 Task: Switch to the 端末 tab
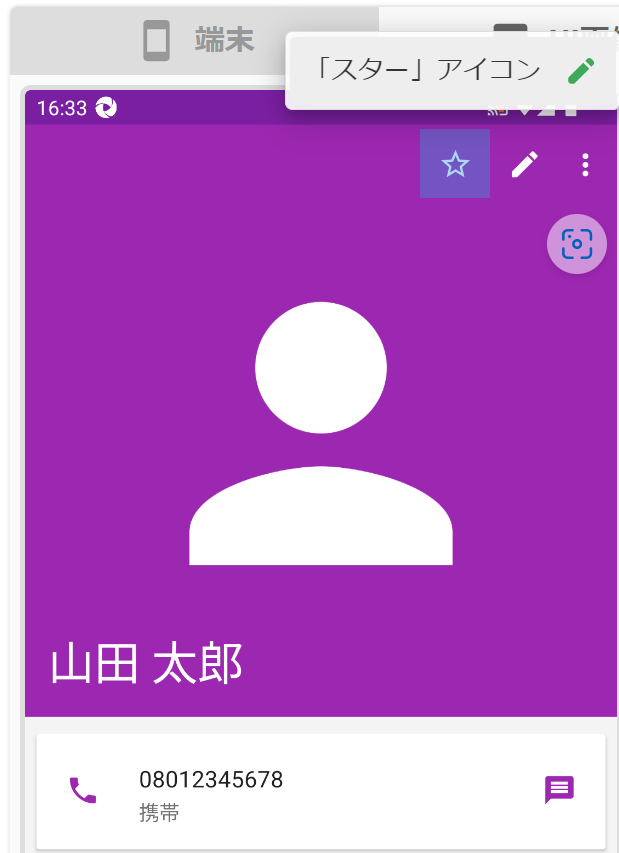tap(196, 41)
